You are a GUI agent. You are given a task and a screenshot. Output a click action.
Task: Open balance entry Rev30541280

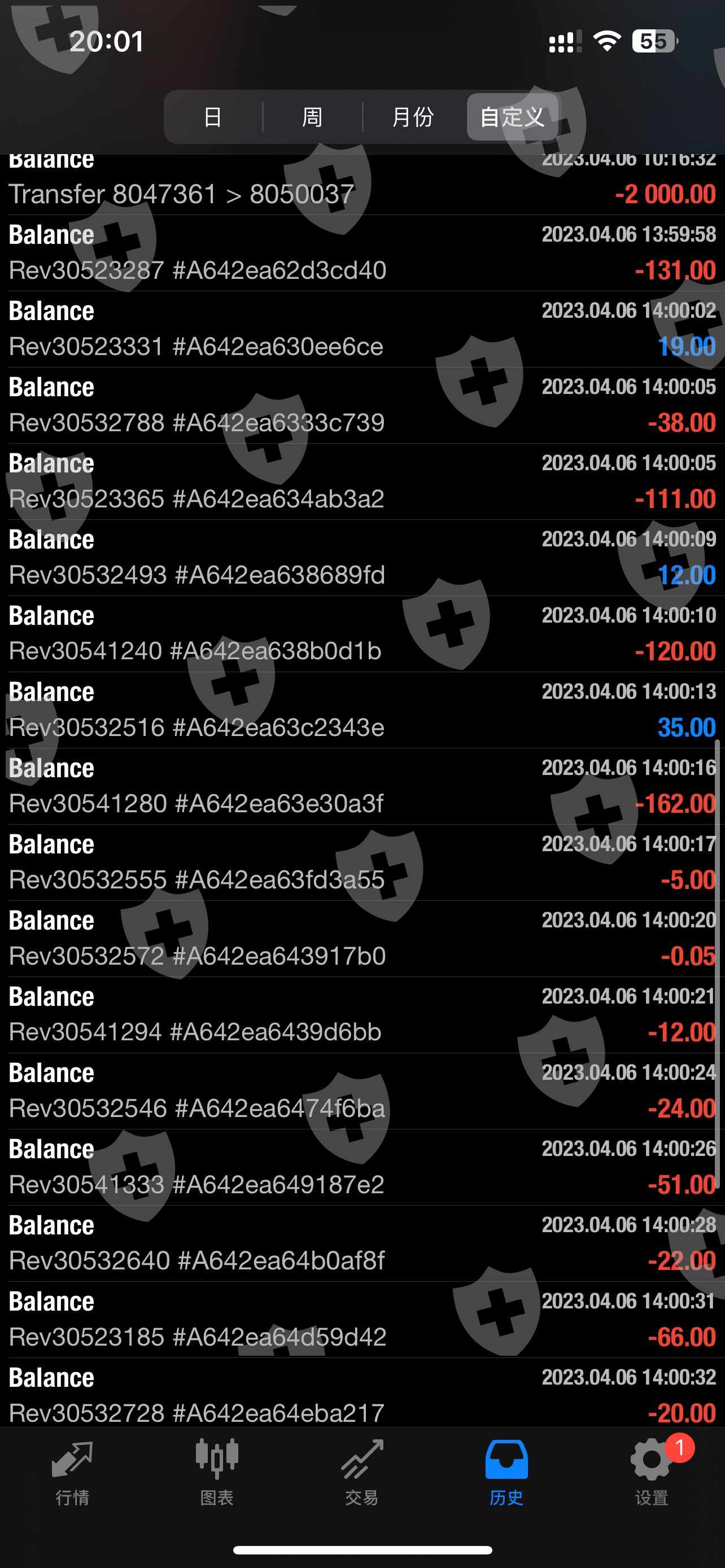click(362, 786)
